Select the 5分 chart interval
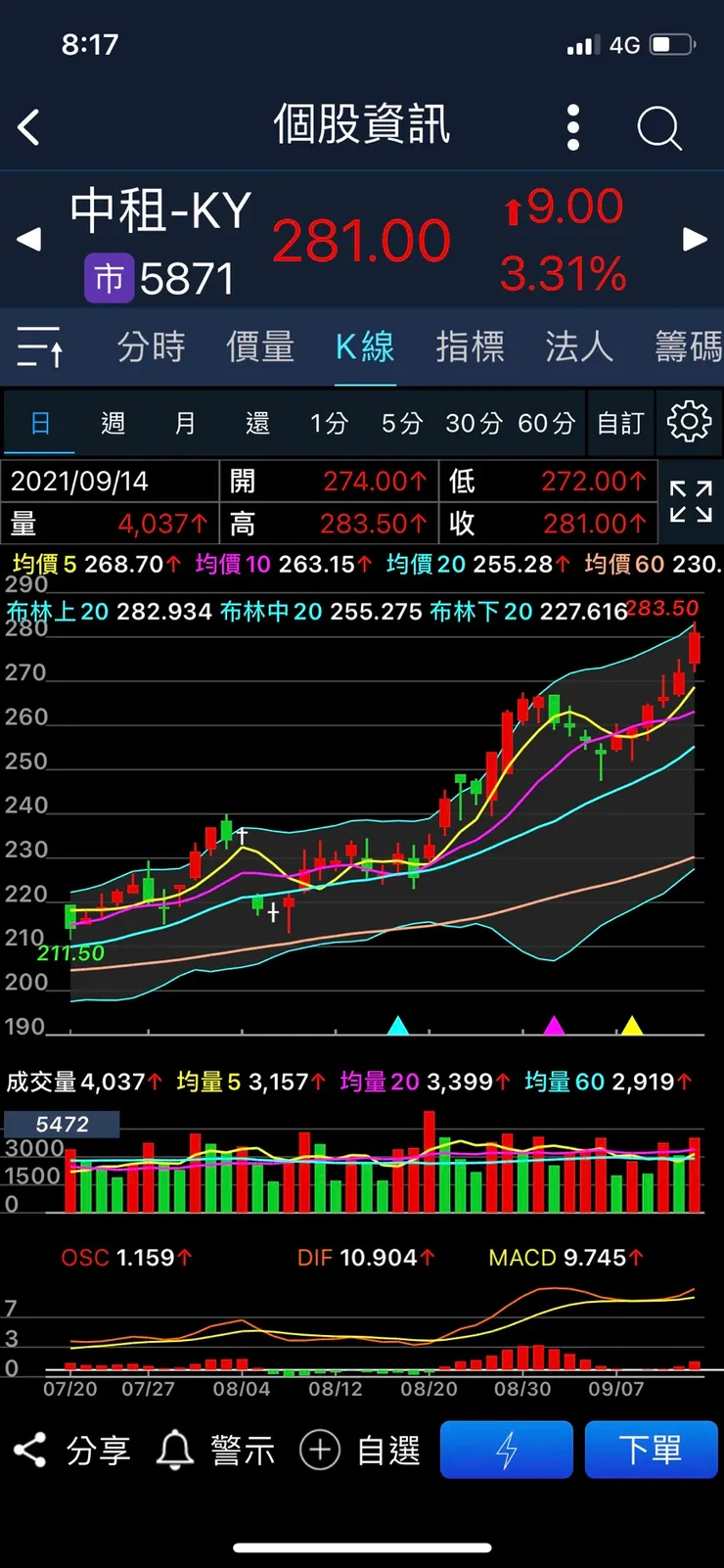 pyautogui.click(x=401, y=423)
